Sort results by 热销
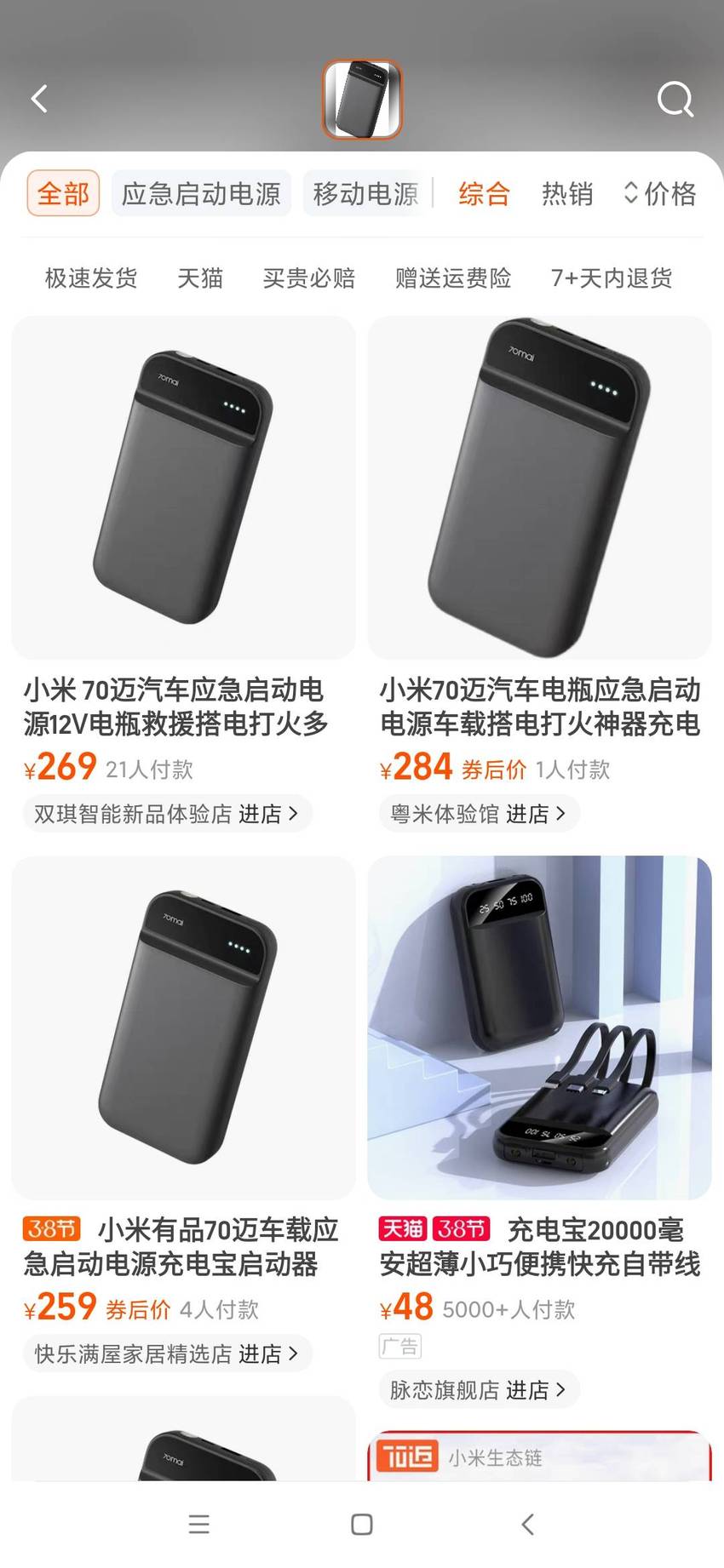 [567, 193]
